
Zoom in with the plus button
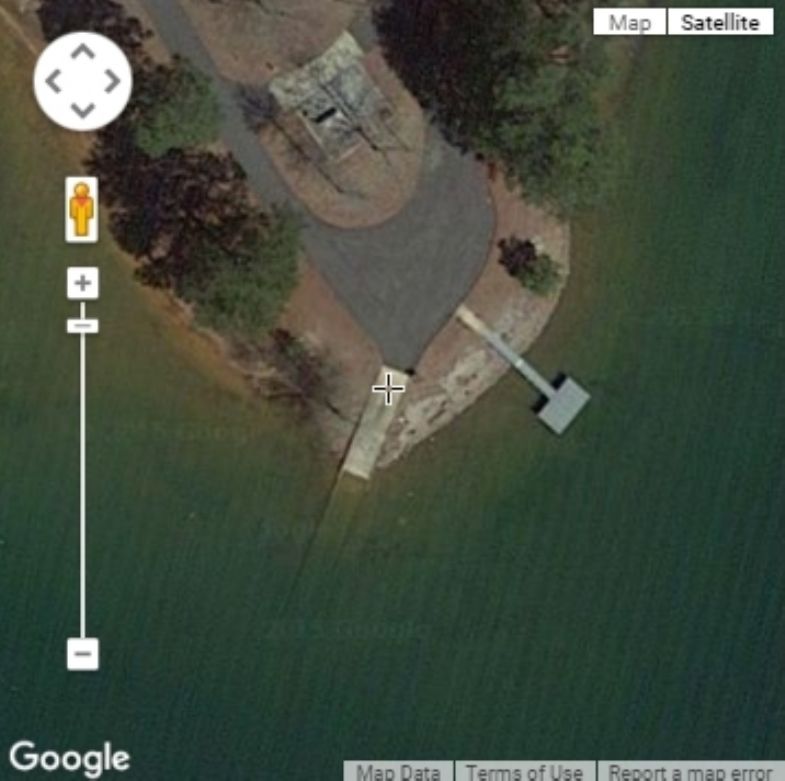click(x=82, y=284)
